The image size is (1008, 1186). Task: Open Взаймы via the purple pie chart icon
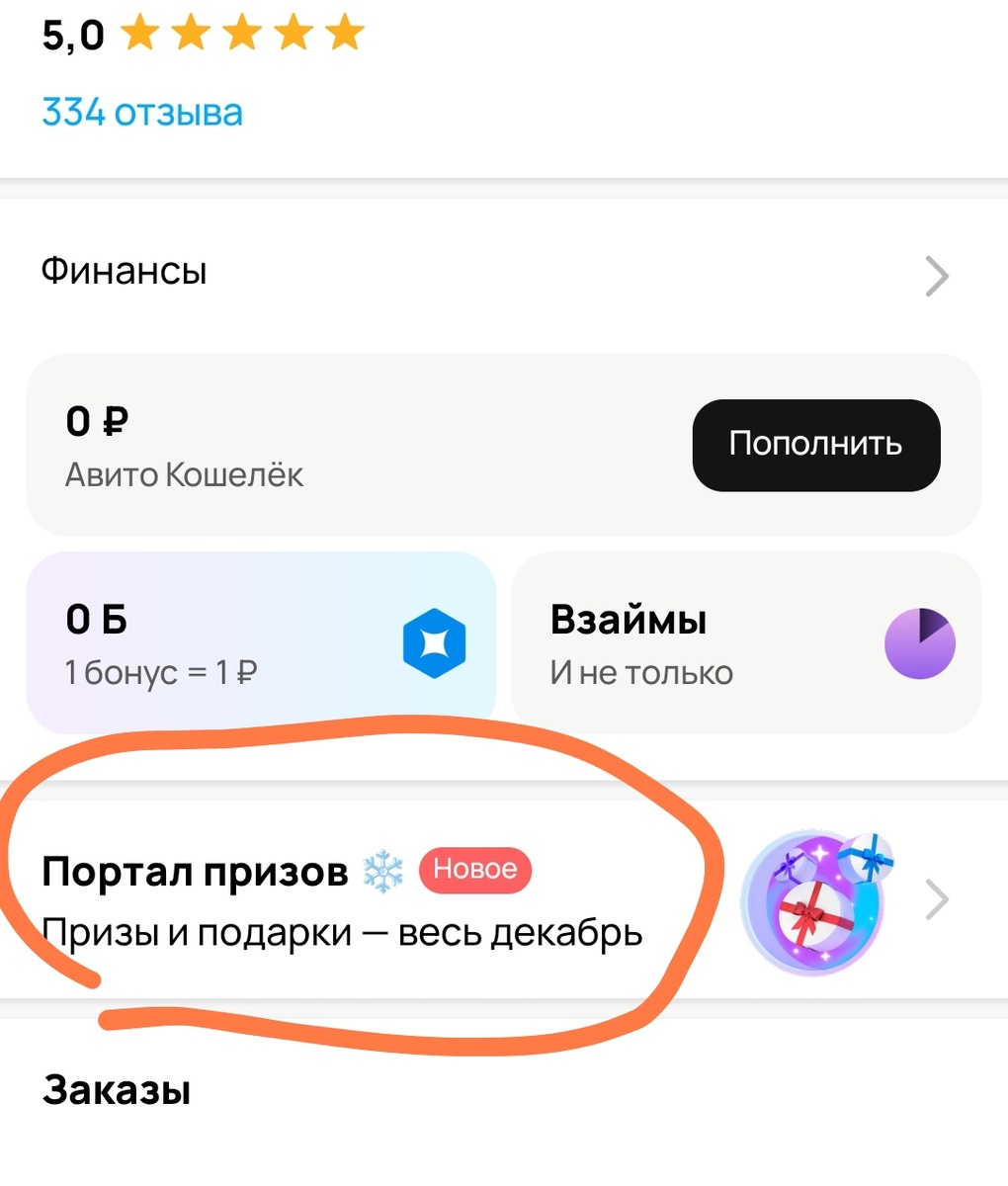(x=920, y=642)
